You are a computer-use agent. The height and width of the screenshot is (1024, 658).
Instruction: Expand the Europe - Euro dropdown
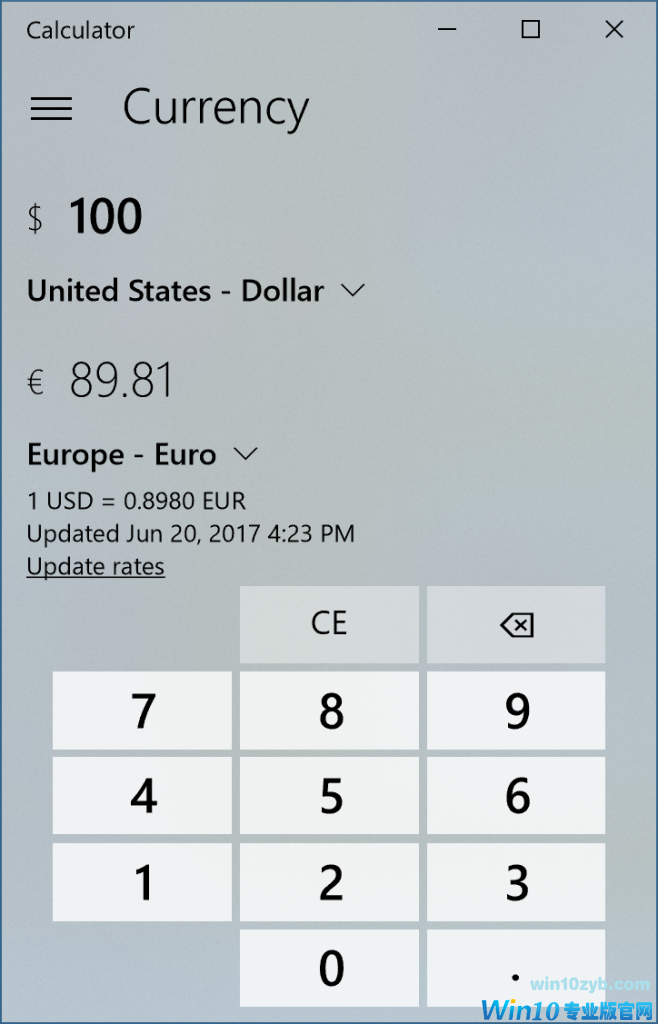pyautogui.click(x=142, y=455)
